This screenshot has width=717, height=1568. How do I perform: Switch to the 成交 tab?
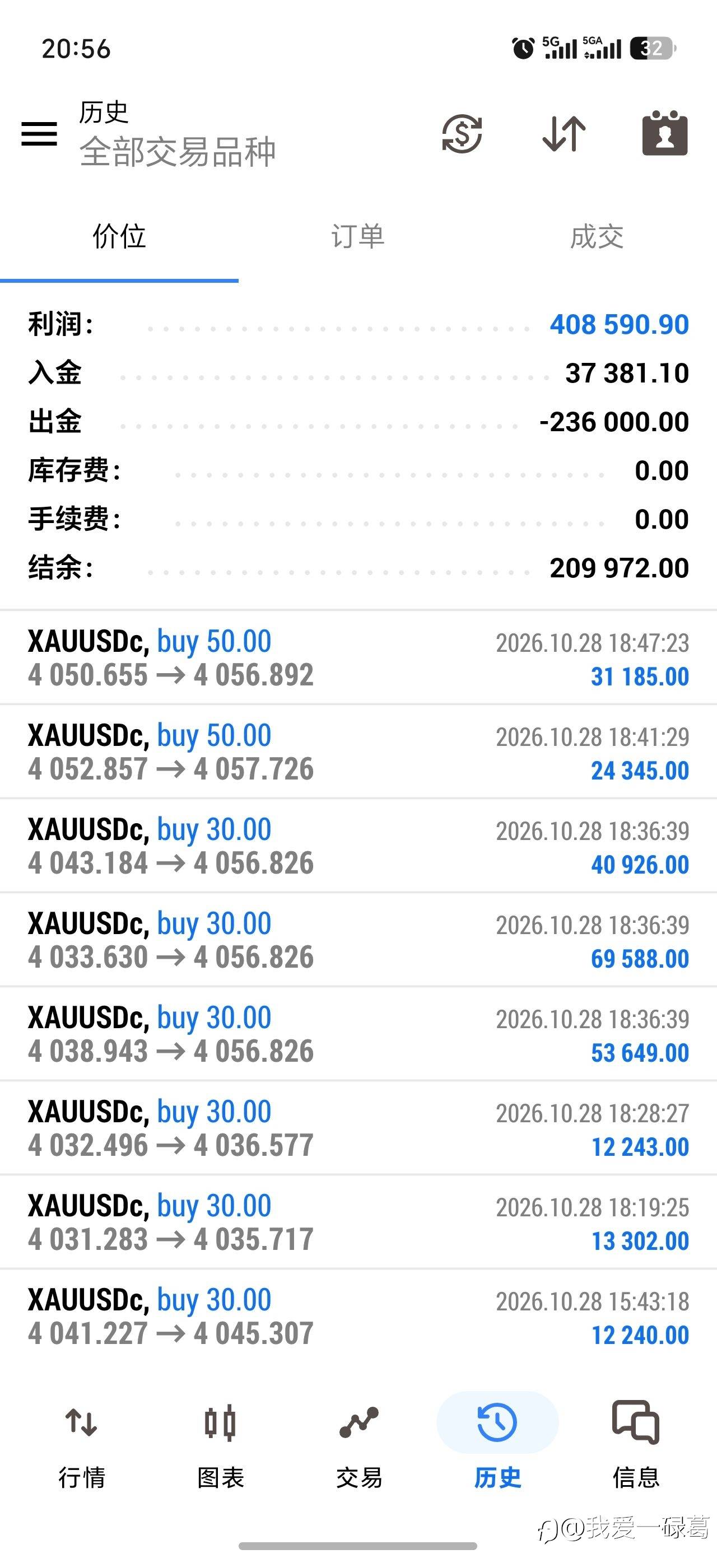tap(597, 236)
